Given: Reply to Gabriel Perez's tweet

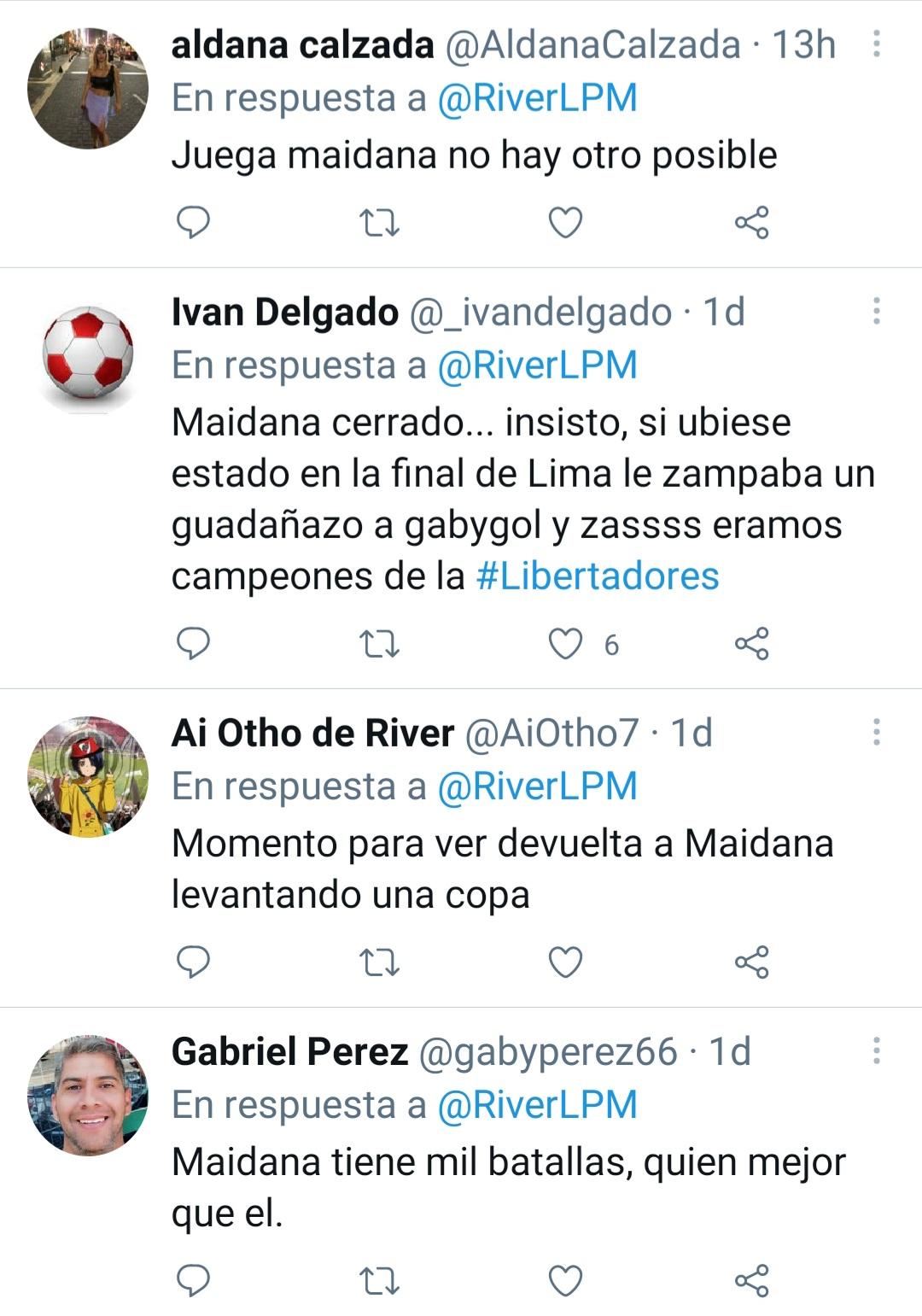Looking at the screenshot, I should coord(193,1281).
